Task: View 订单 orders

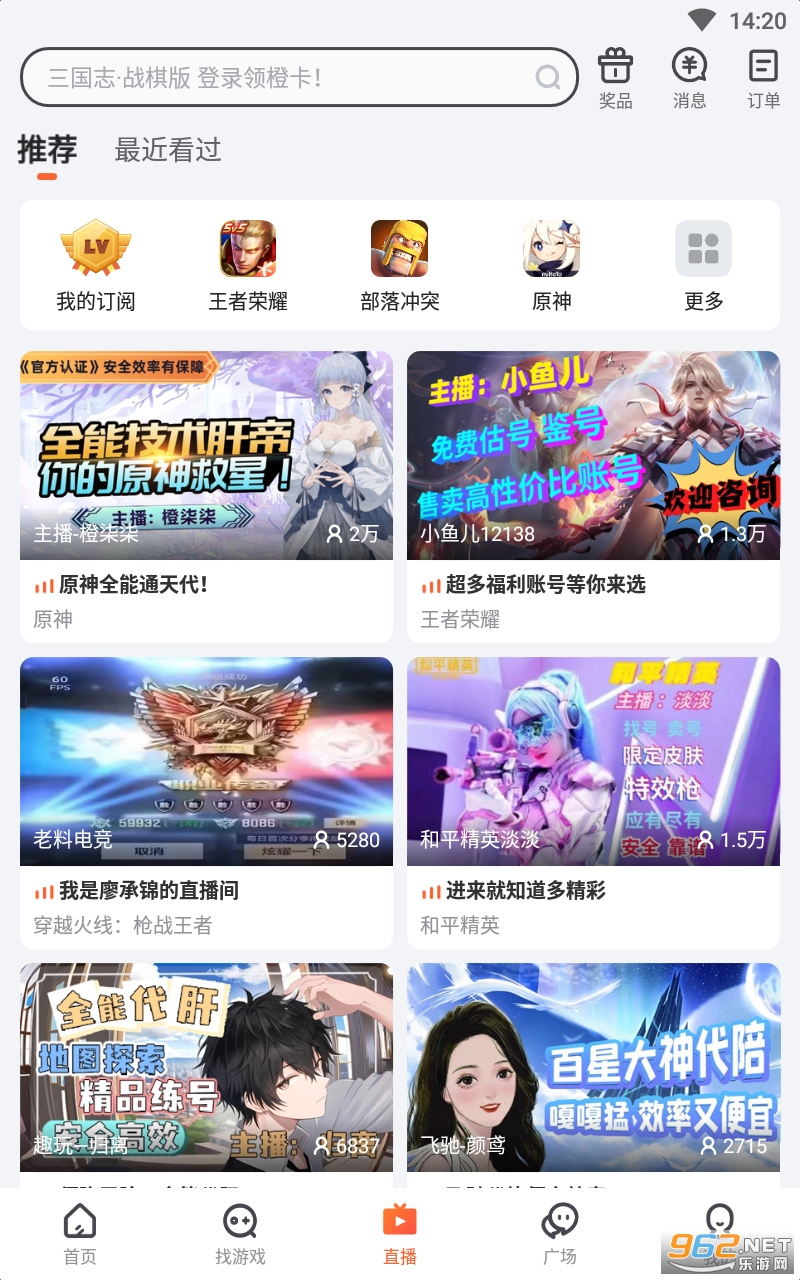Action: (x=763, y=77)
